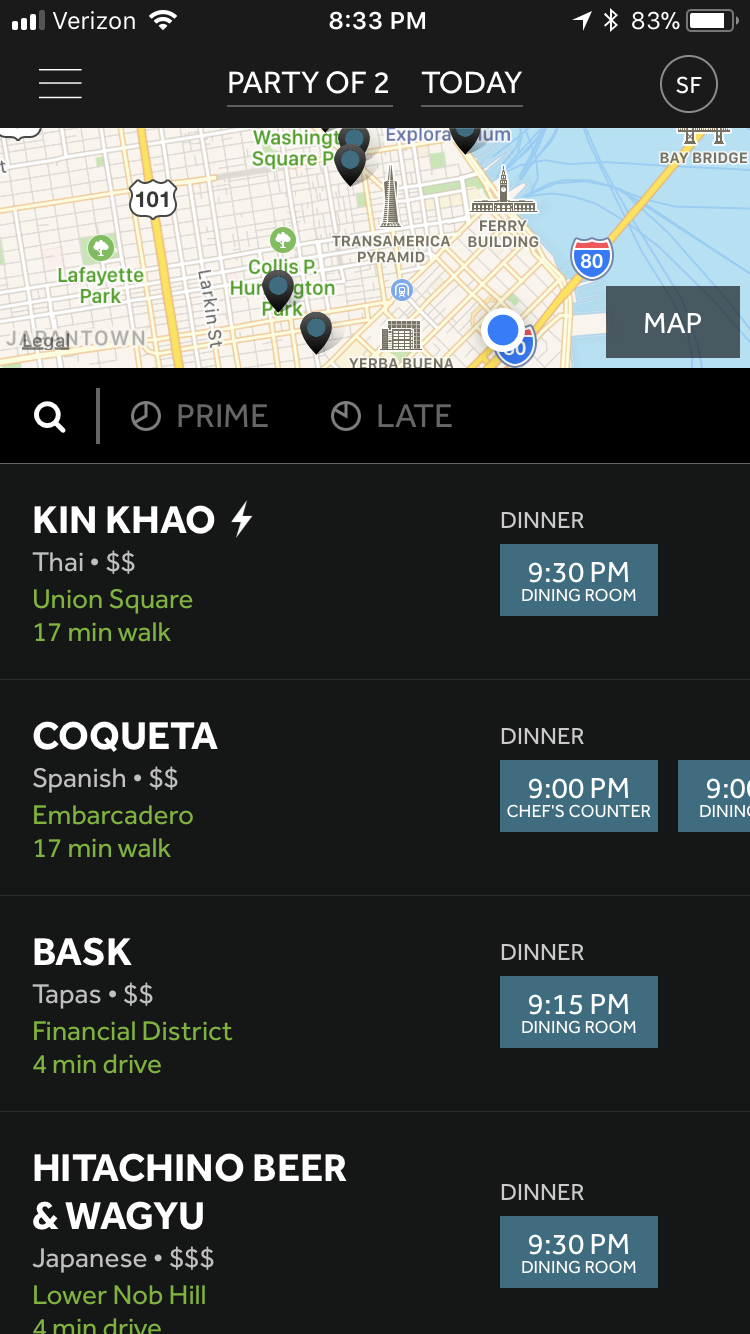Reserve Bask 9:15 PM dining room
Screen dimensions: 750x1334
579,1012
